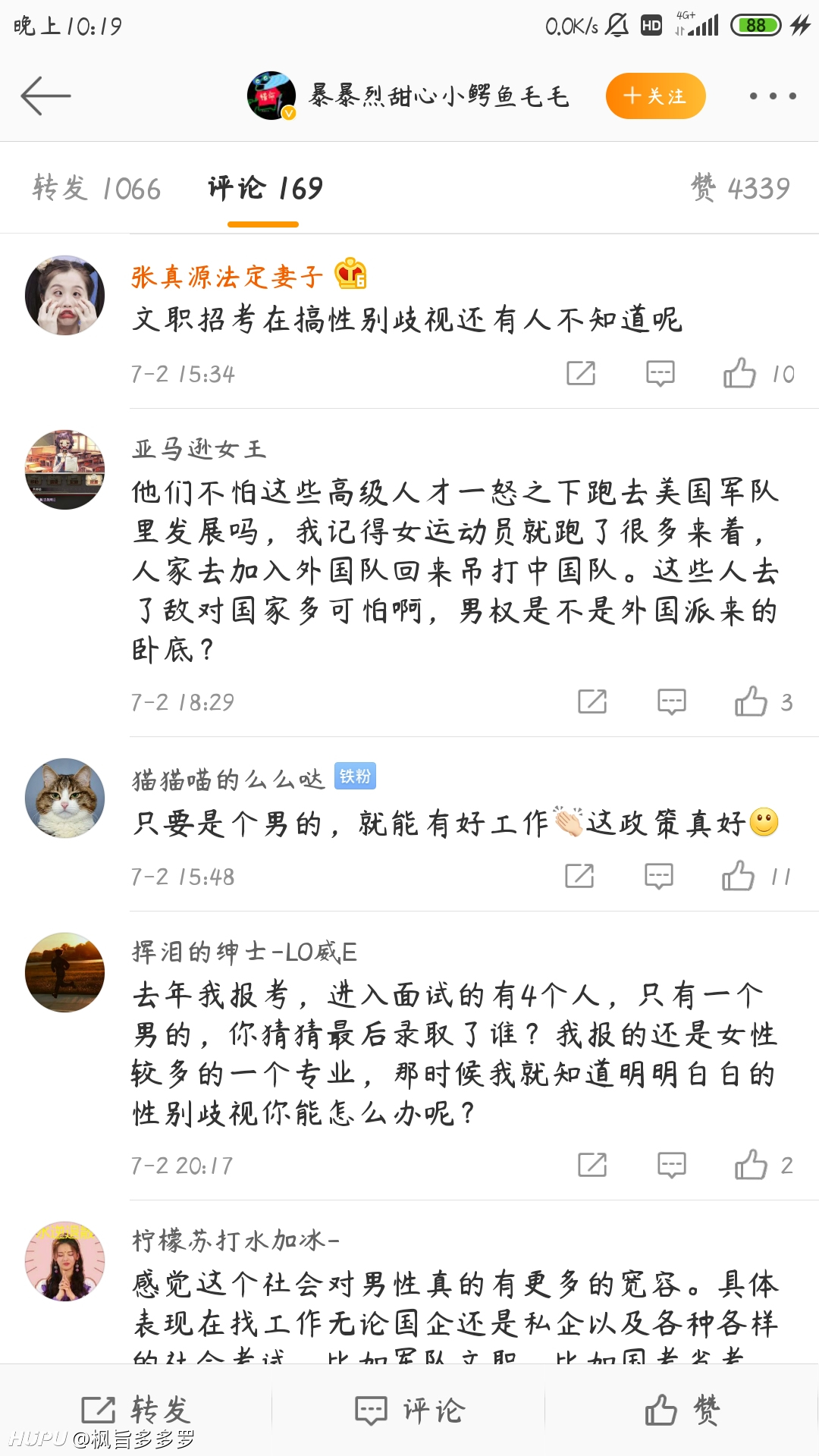Image resolution: width=819 pixels, height=1456 pixels.
Task: Repost 挥泪的绅士-LO威E's comment
Action: 592,1165
